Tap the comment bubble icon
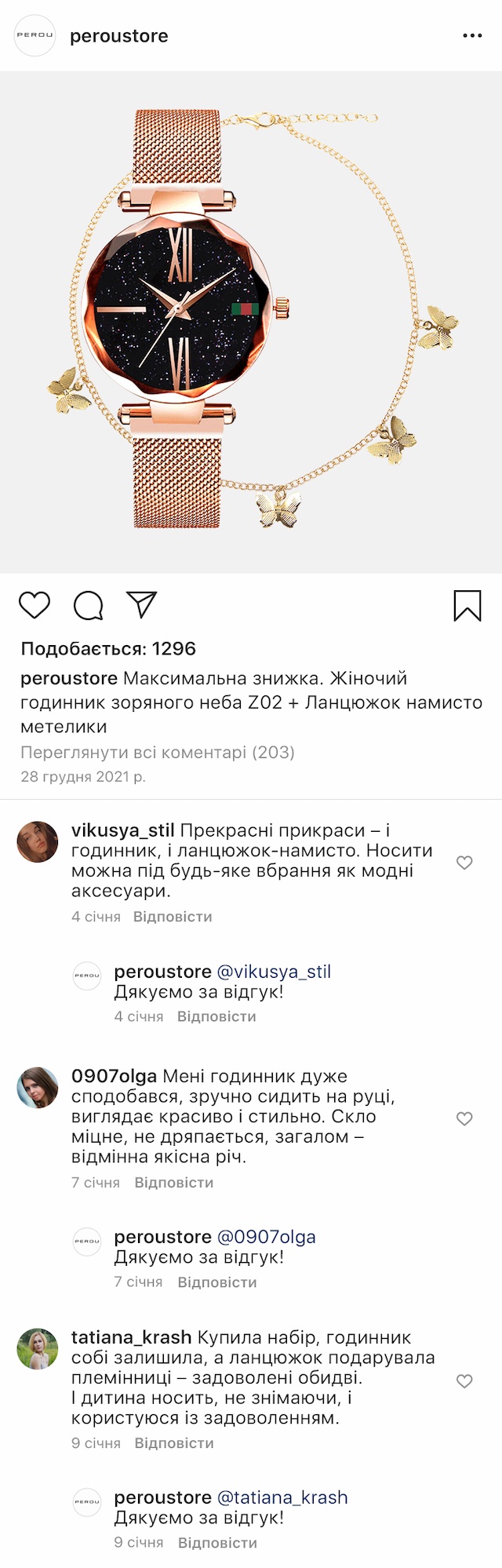The image size is (502, 1568). [89, 605]
